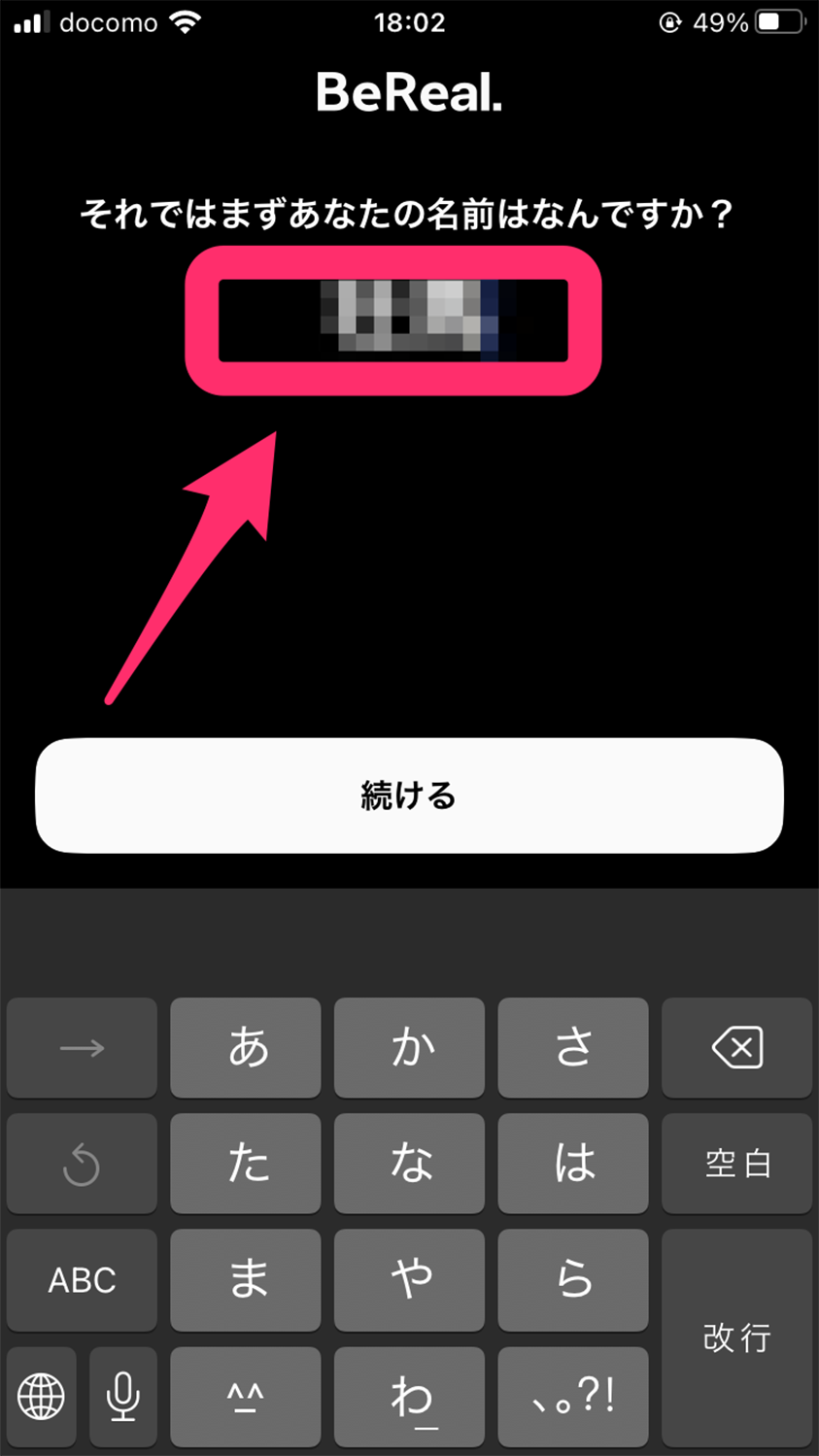
Task: Tap the right arrow key on the keyboard
Action: point(82,1048)
